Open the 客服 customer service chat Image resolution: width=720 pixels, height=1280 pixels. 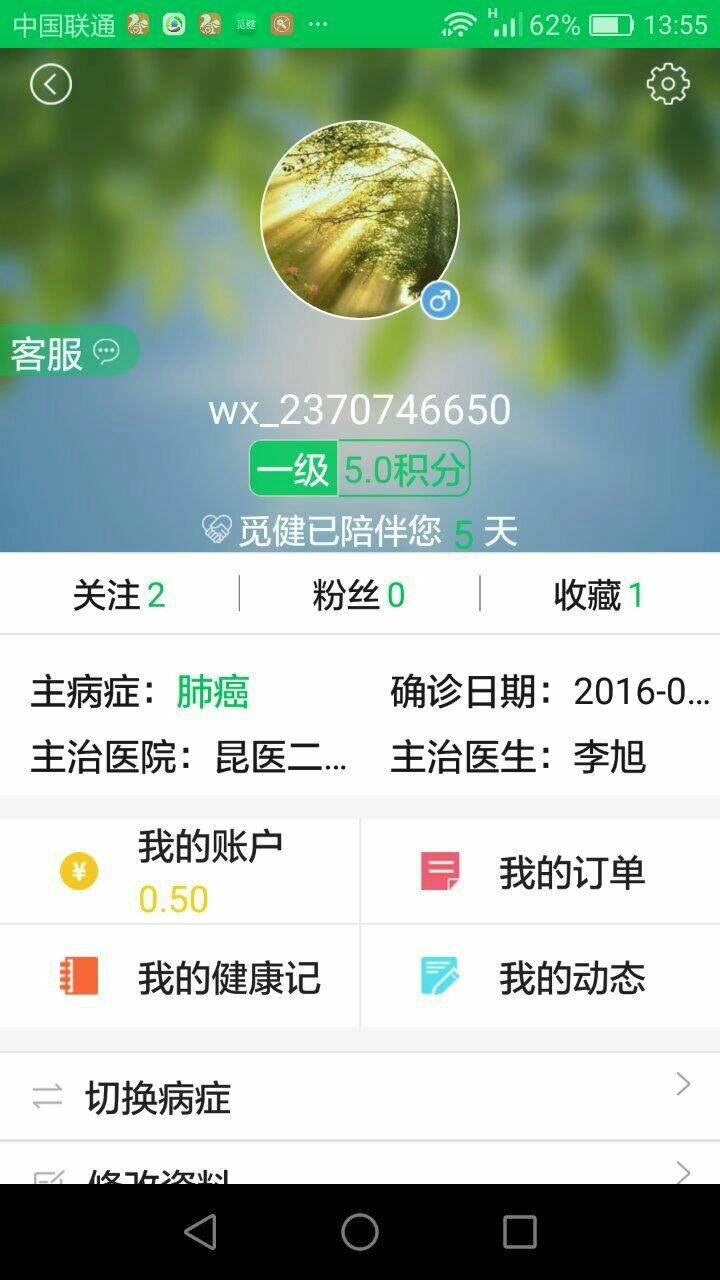[67, 352]
